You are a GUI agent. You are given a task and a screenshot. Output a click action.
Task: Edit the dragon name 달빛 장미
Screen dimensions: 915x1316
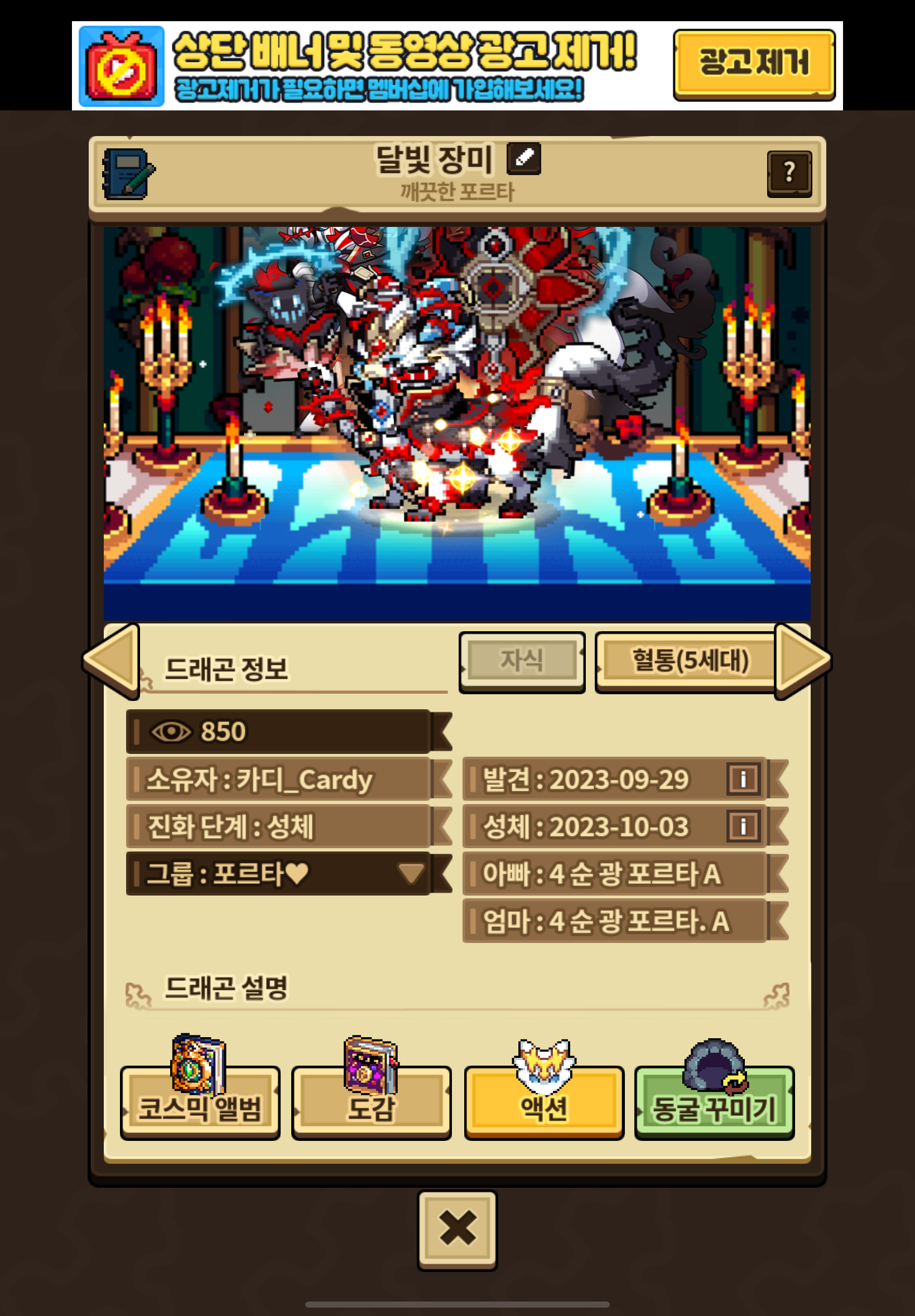tap(523, 159)
